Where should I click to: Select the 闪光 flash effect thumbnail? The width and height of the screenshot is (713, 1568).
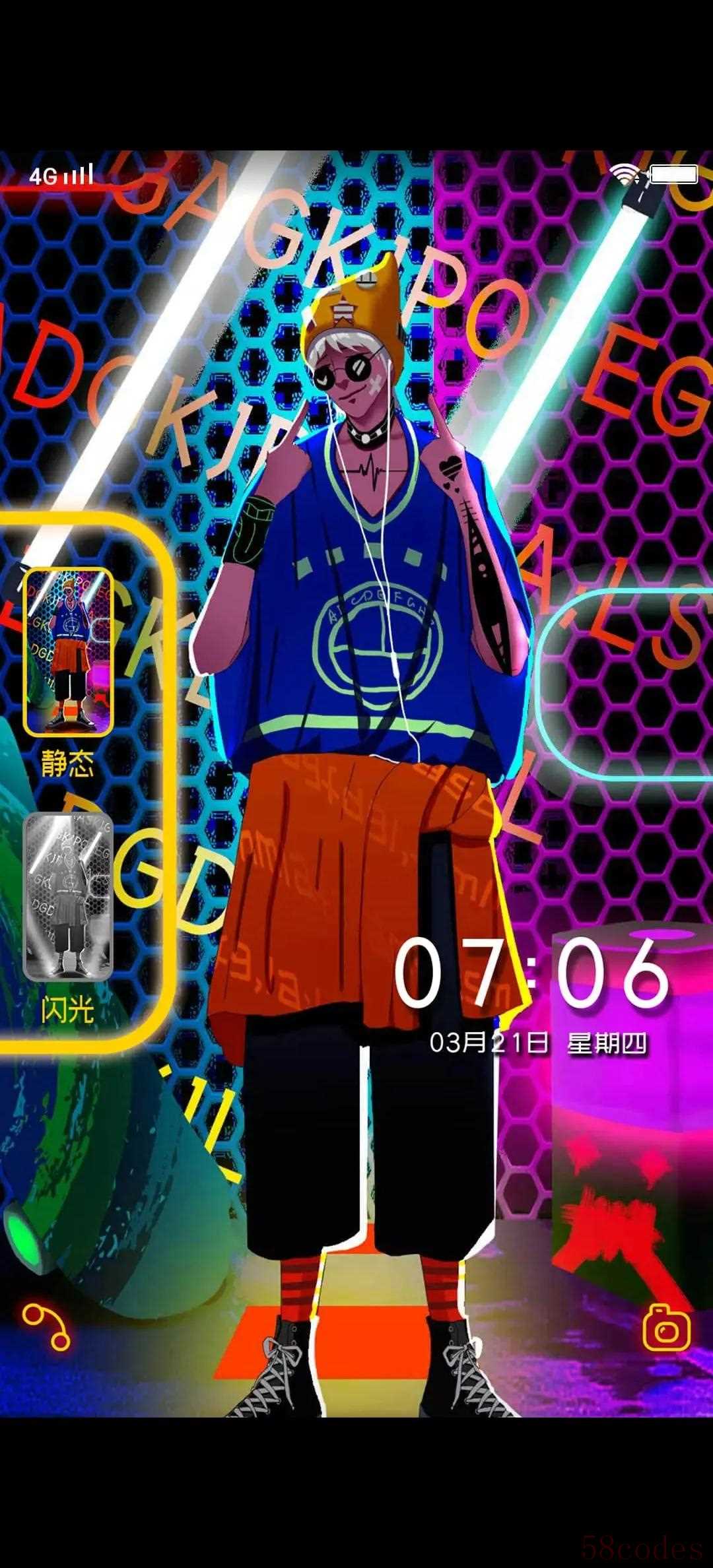click(x=68, y=896)
